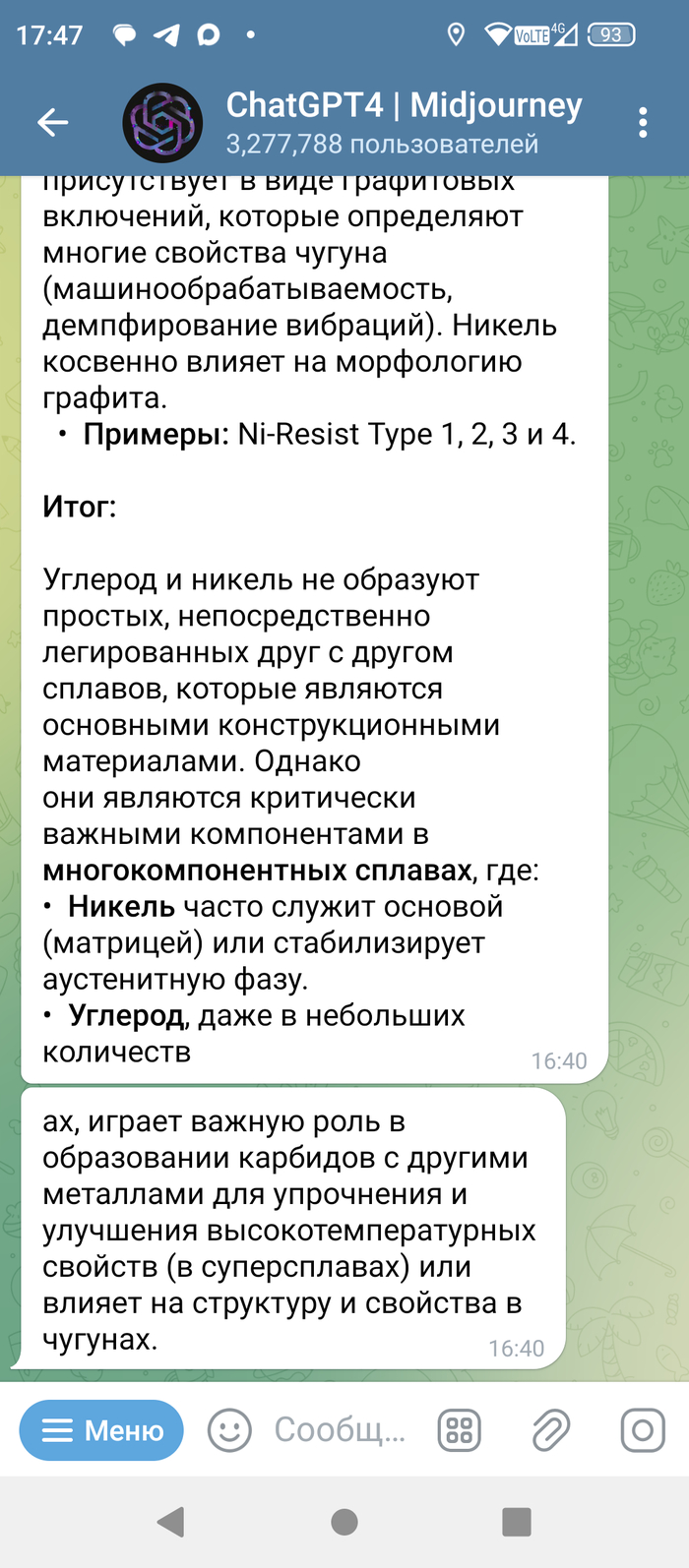This screenshot has height=1568, width=689.
Task: Tap the system back button
Action: pyautogui.click(x=171, y=1522)
